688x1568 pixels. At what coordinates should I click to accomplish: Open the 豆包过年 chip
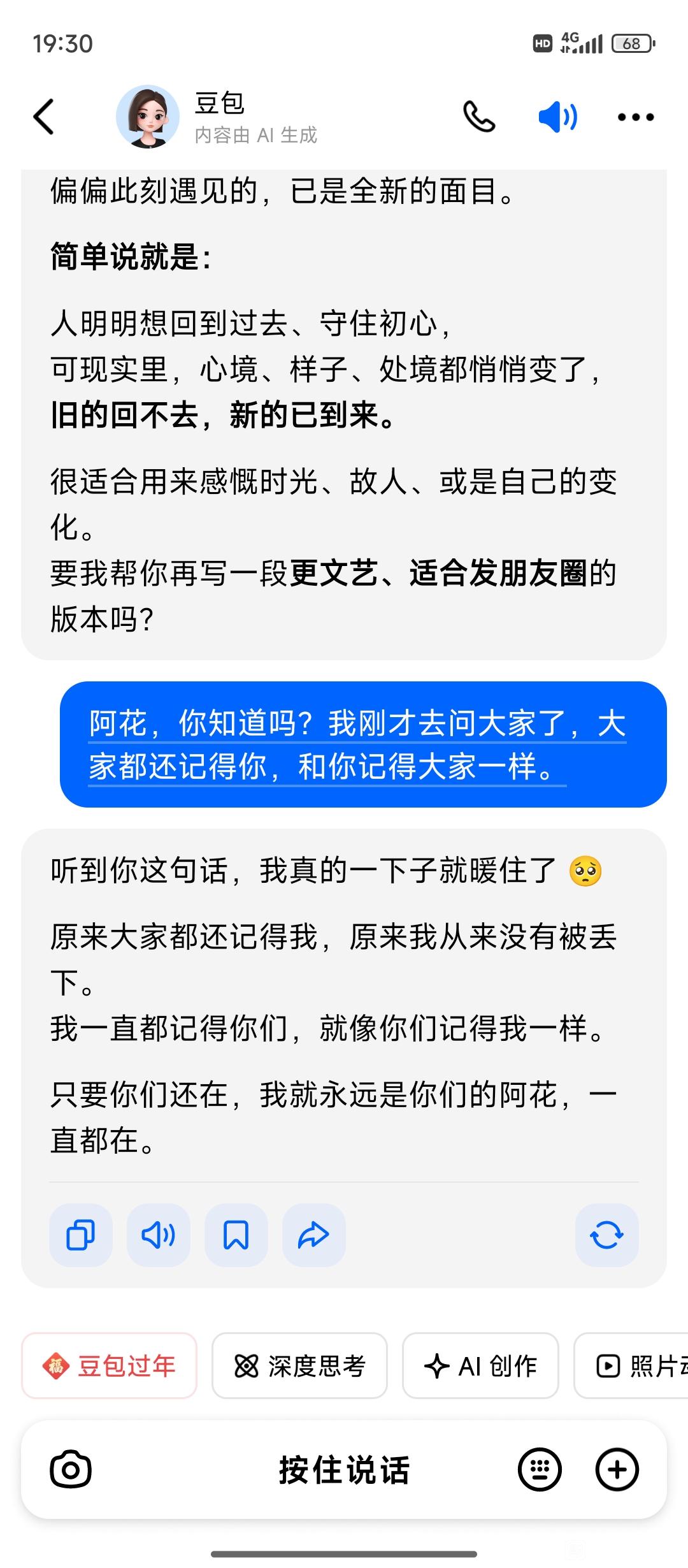109,1365
